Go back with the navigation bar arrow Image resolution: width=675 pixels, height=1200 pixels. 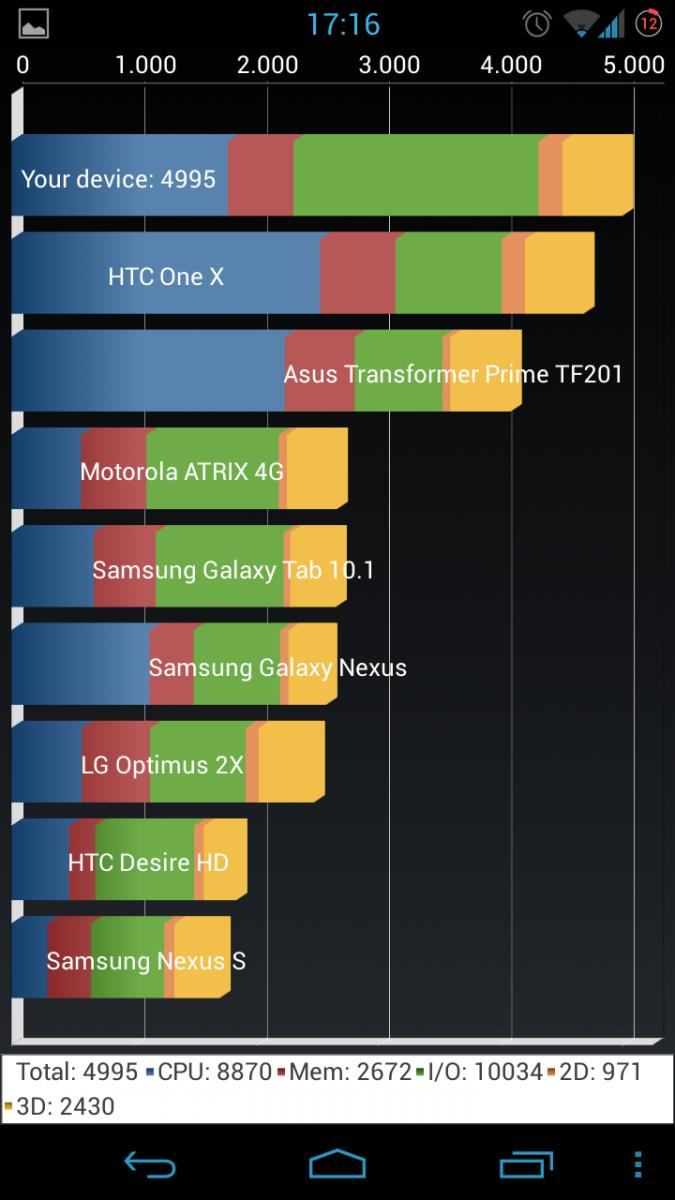[x=149, y=1165]
